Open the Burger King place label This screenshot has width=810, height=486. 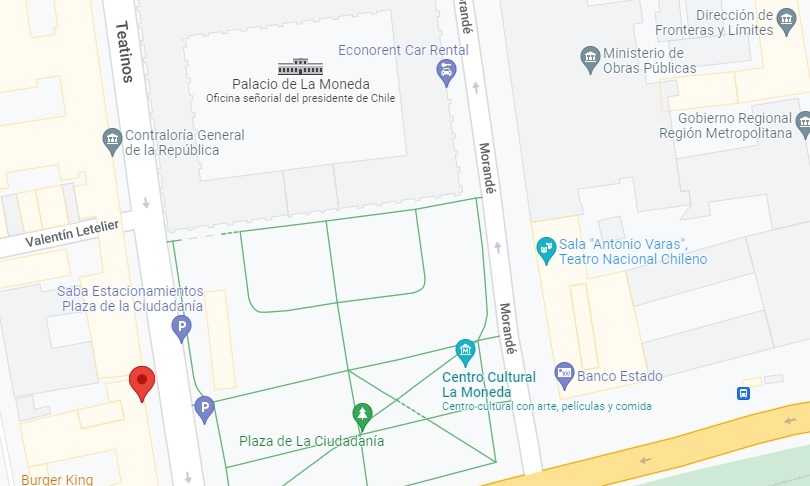coord(57,479)
